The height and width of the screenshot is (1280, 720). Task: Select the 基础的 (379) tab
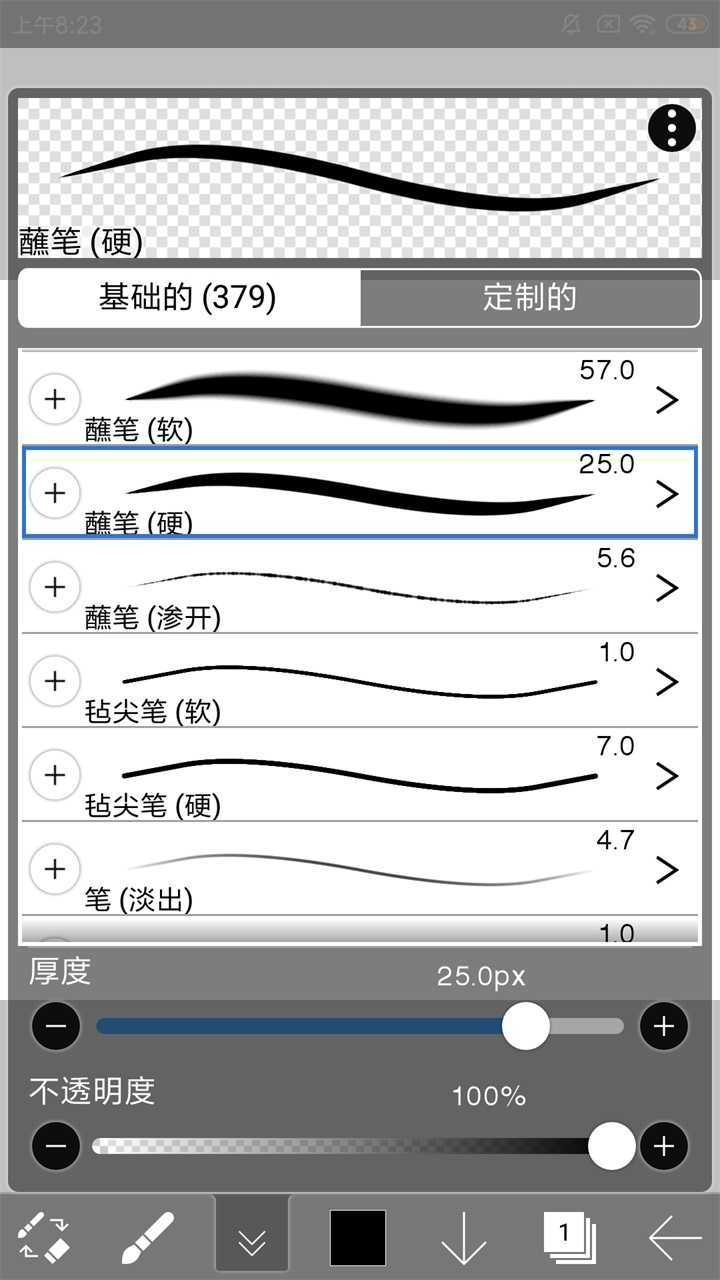coord(188,298)
